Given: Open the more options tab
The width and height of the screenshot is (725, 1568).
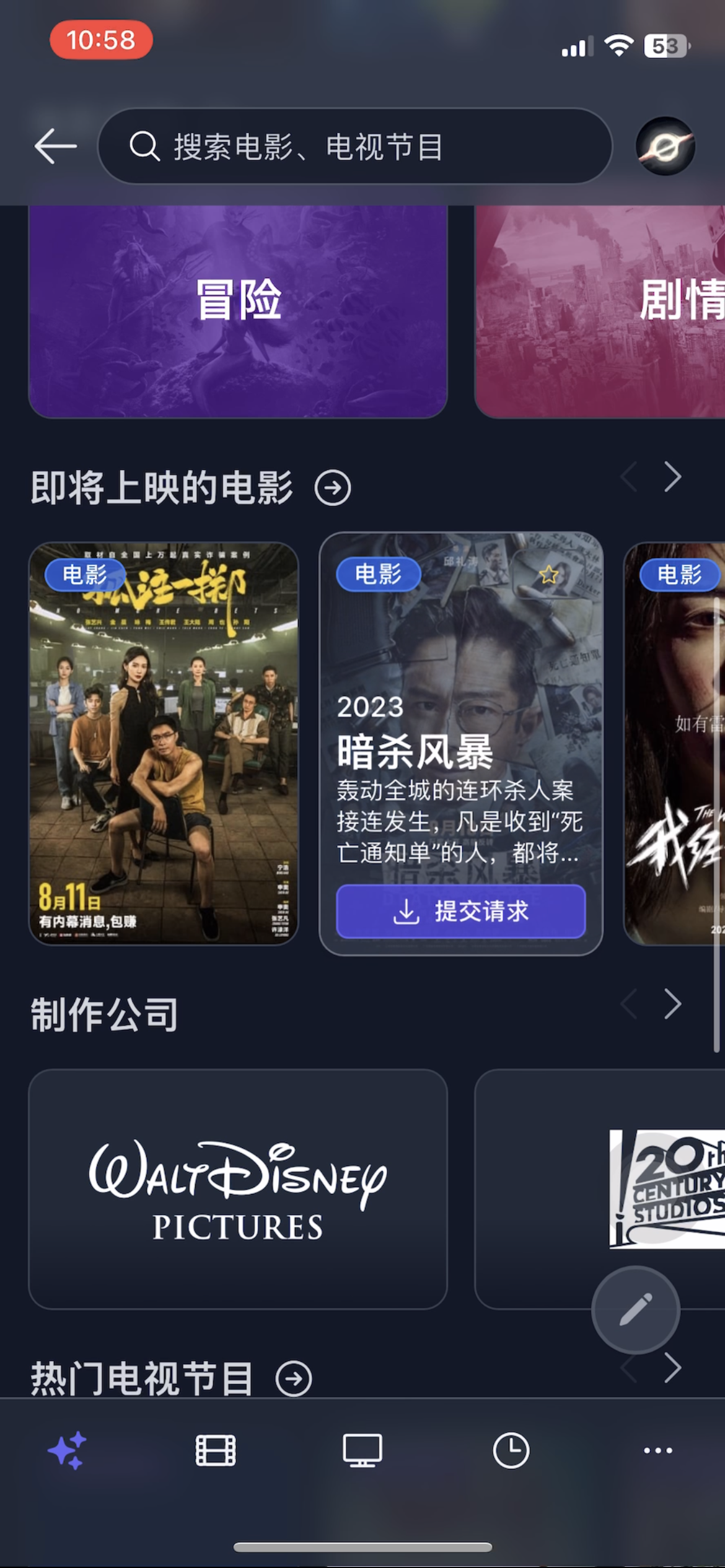Looking at the screenshot, I should 657,1450.
